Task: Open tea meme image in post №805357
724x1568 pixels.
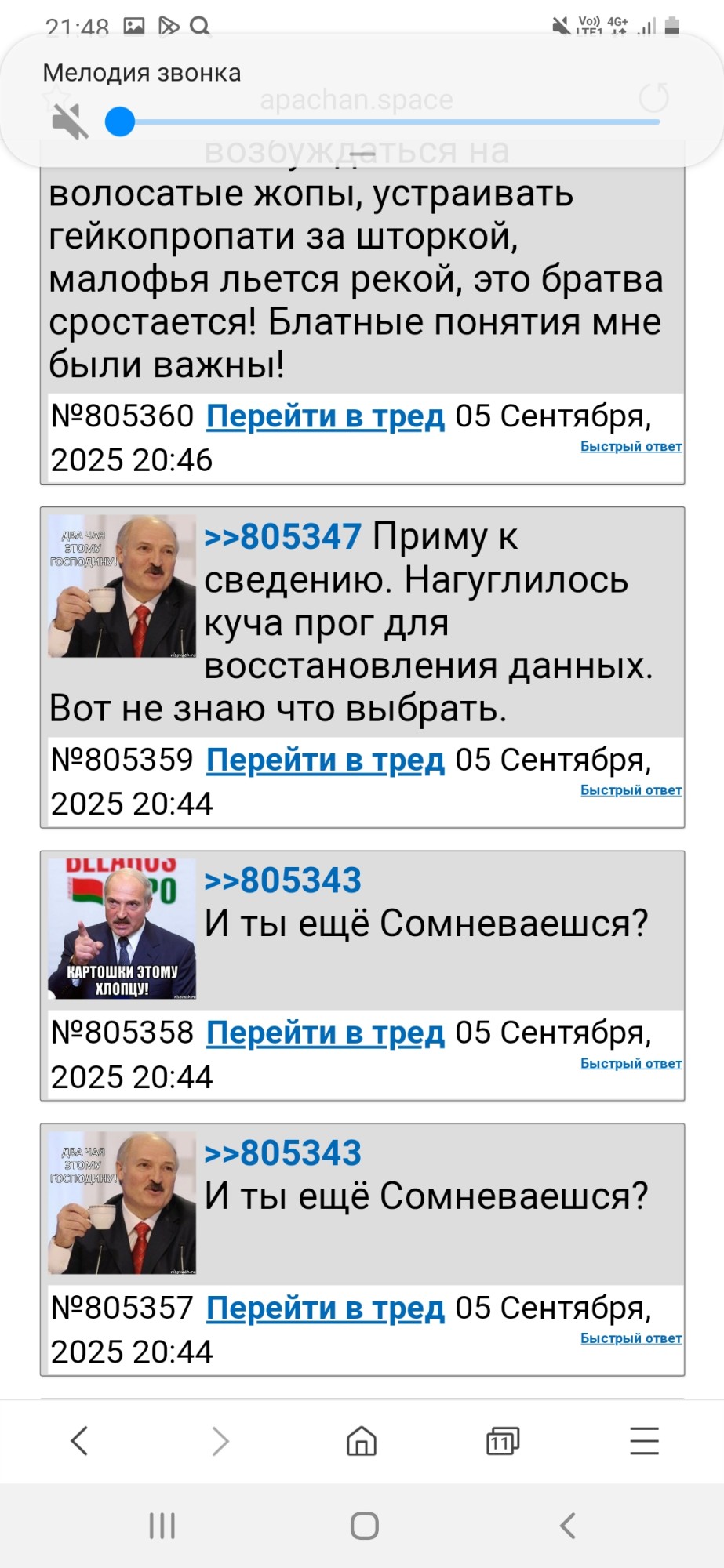Action: (122, 1202)
